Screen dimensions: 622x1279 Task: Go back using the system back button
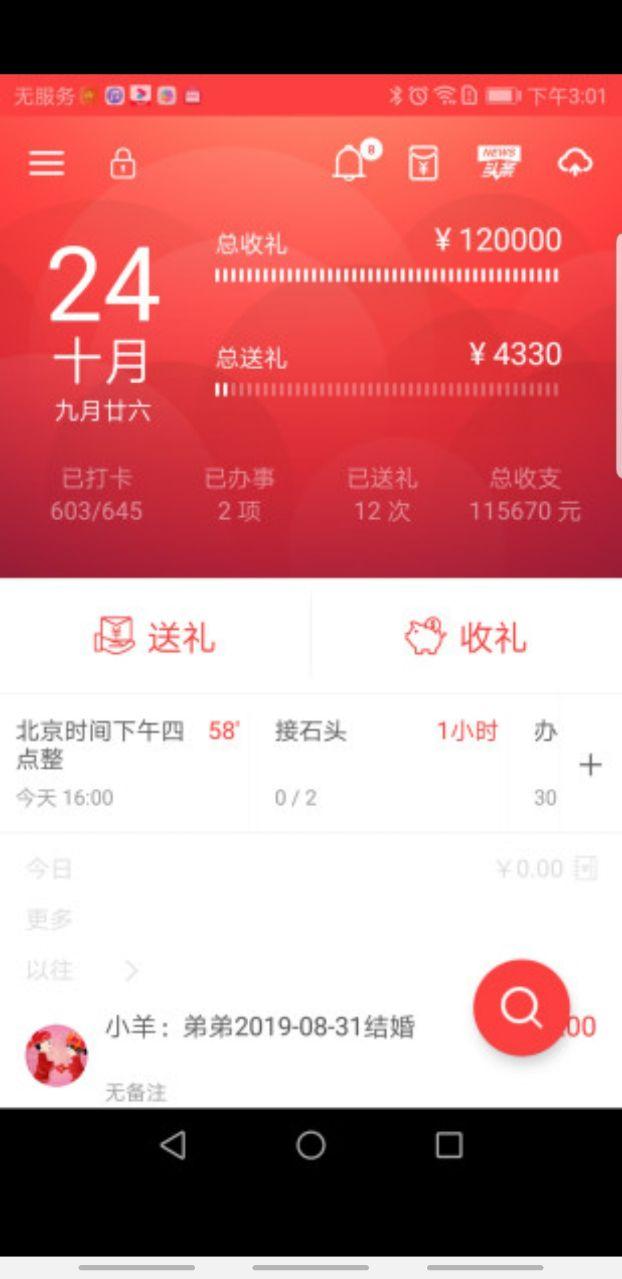173,1145
